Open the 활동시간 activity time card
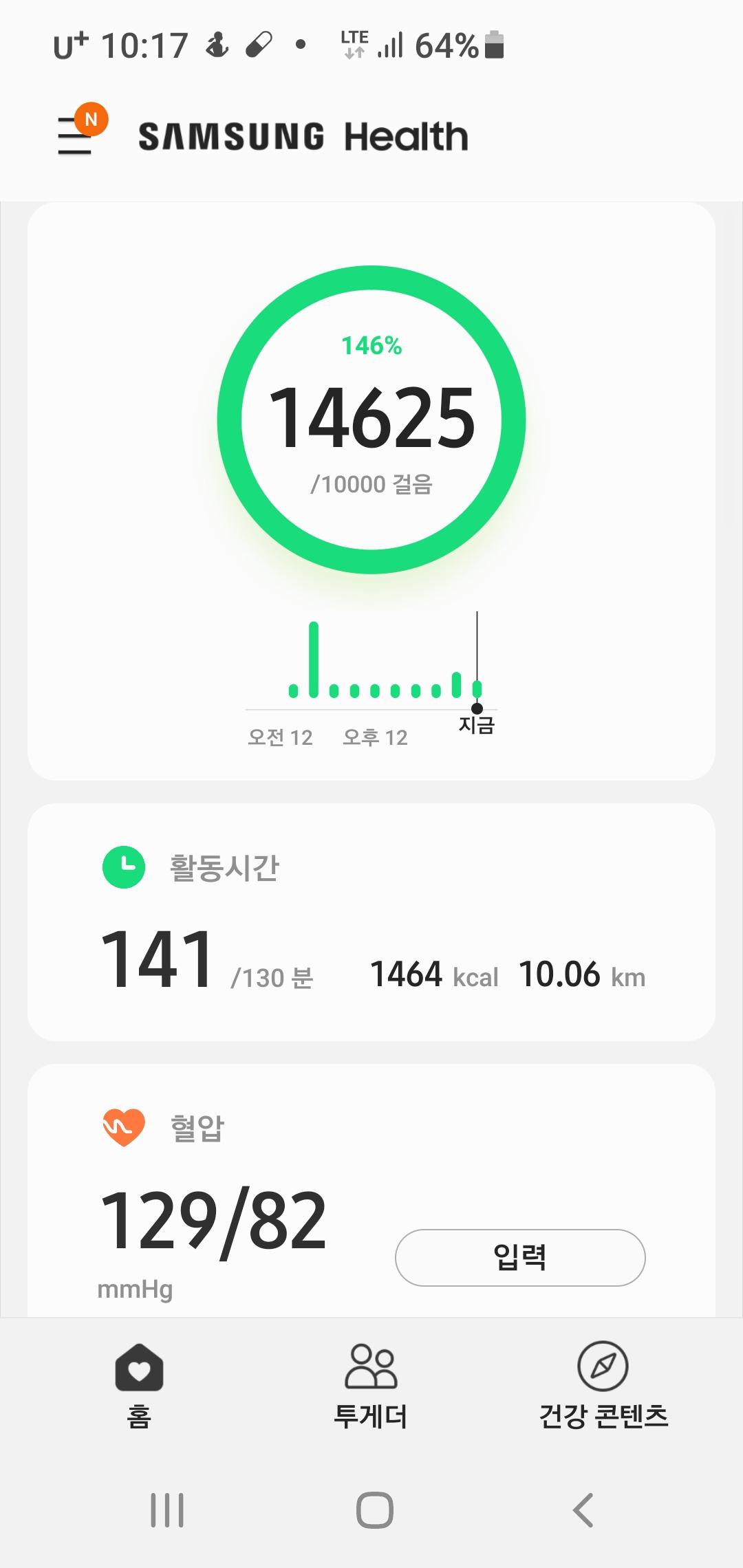The width and height of the screenshot is (743, 1568). tap(371, 922)
